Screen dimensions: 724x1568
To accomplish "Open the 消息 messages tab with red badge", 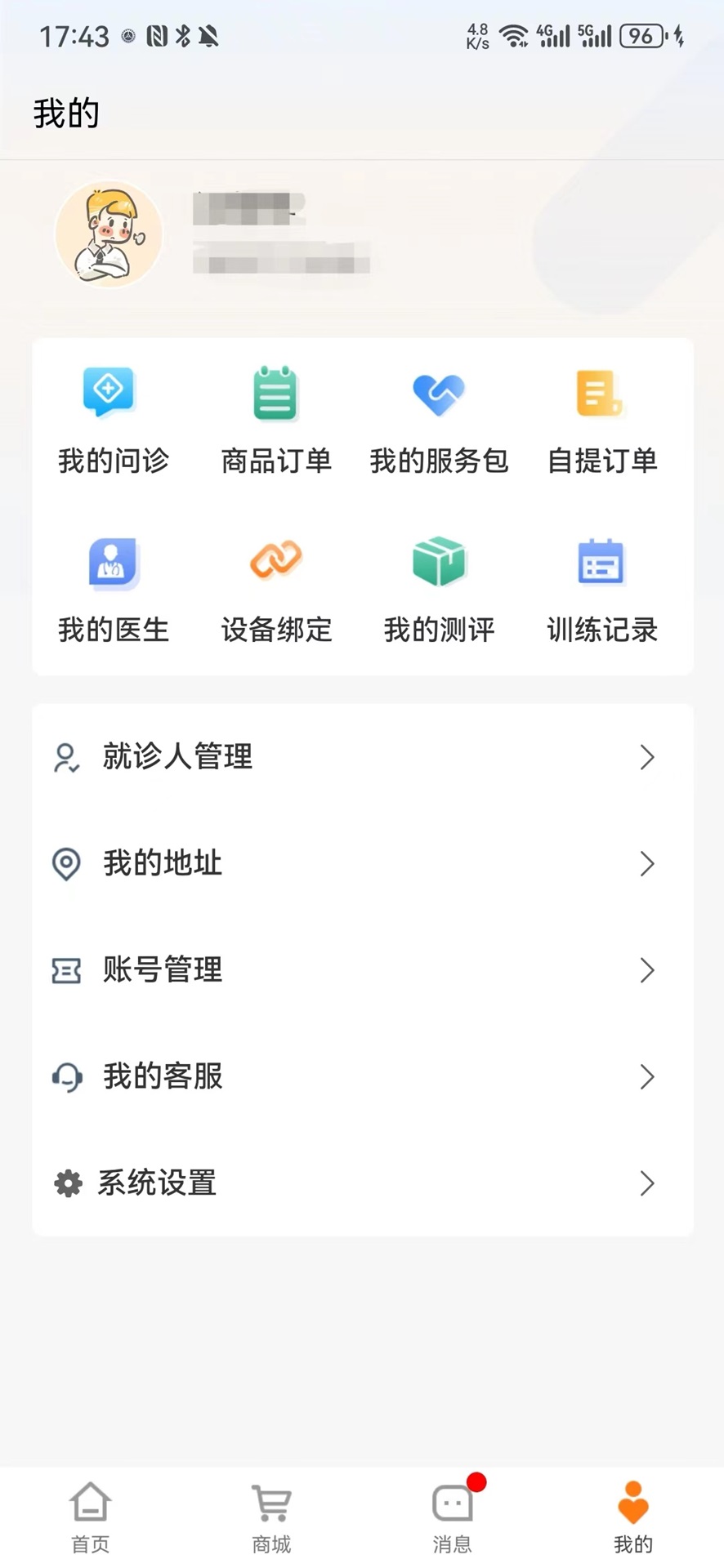I will tap(451, 1515).
